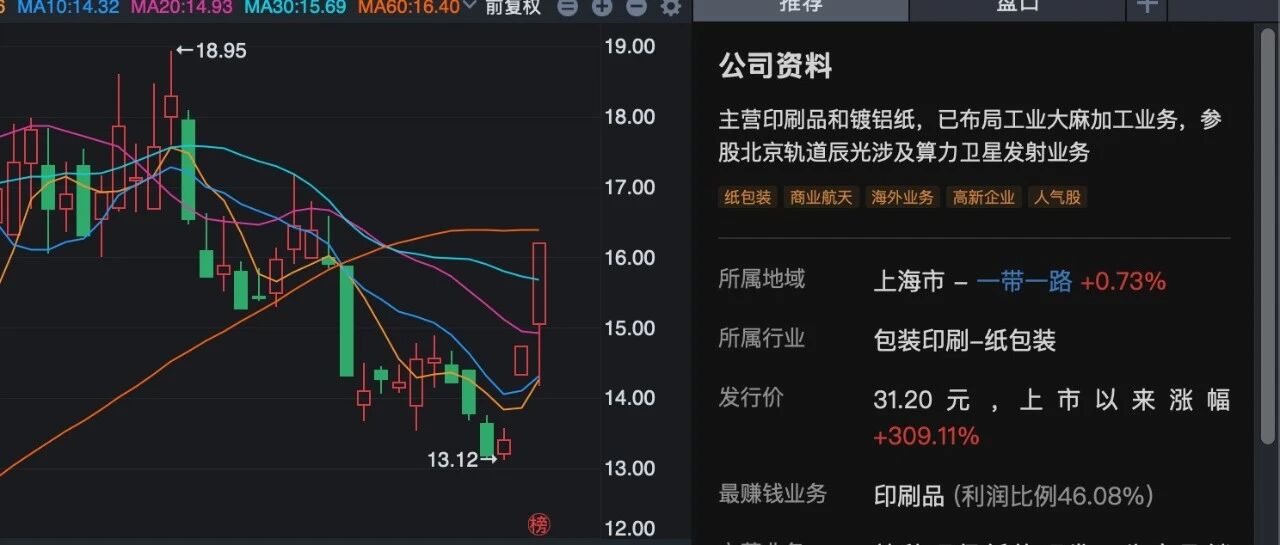Zoom in the chart with plus icon
This screenshot has height=545, width=1280.
click(602, 8)
